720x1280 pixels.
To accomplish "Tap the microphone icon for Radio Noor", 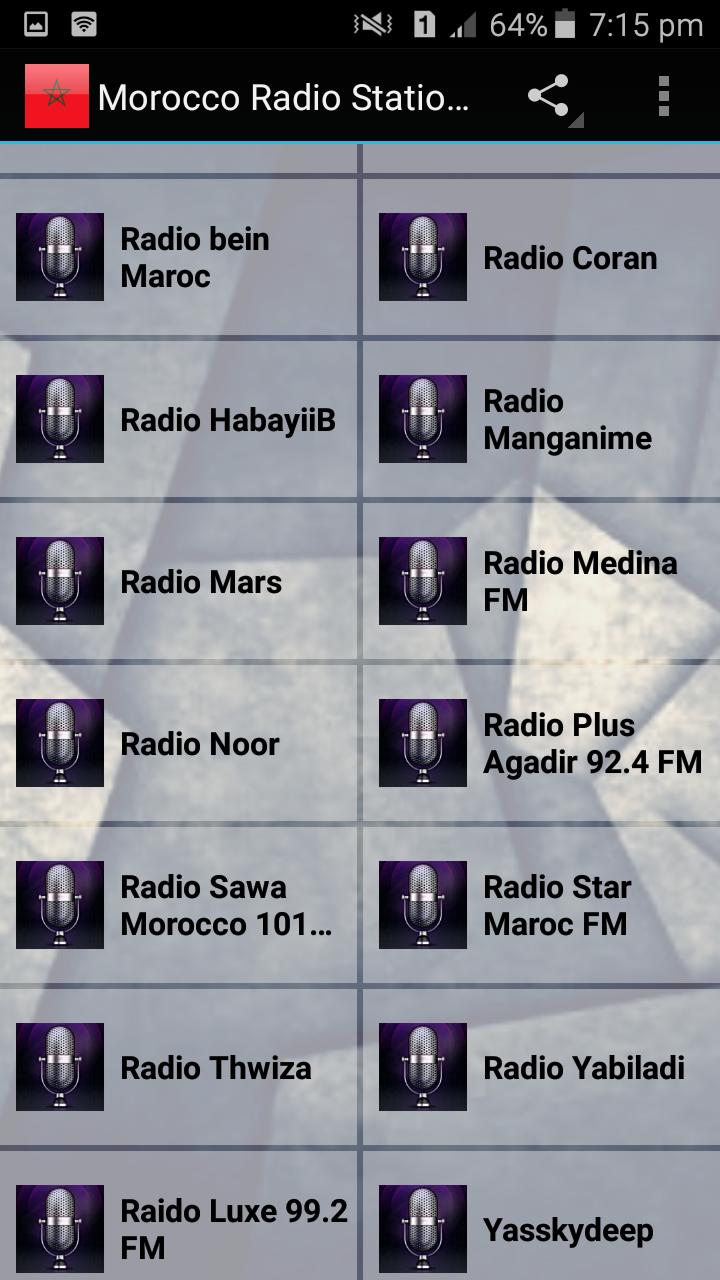I will 61,743.
